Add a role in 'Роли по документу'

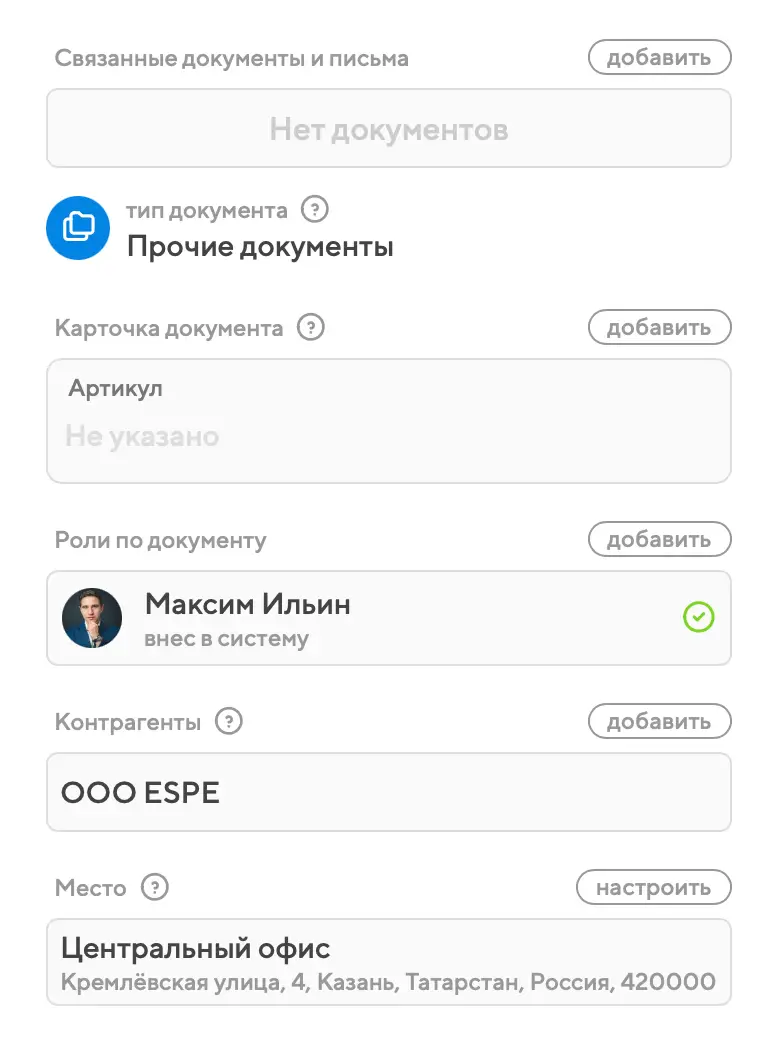pyautogui.click(x=659, y=539)
